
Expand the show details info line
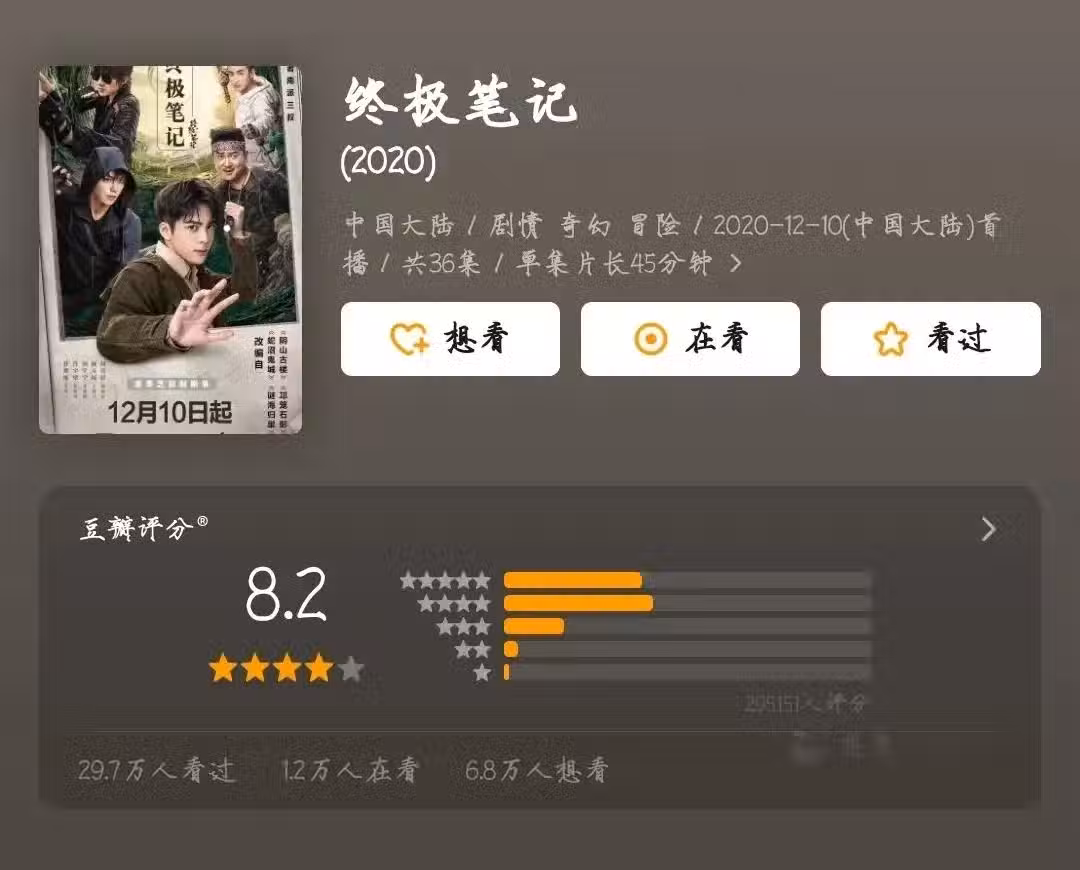point(737,264)
